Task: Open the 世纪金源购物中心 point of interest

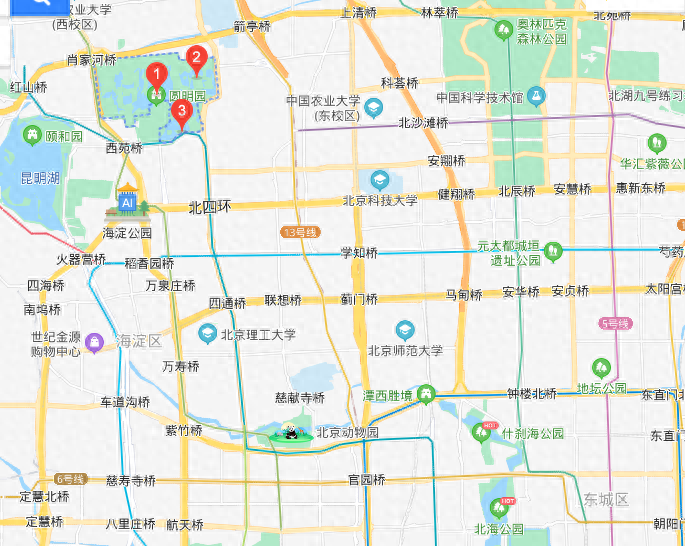Action: [94, 342]
